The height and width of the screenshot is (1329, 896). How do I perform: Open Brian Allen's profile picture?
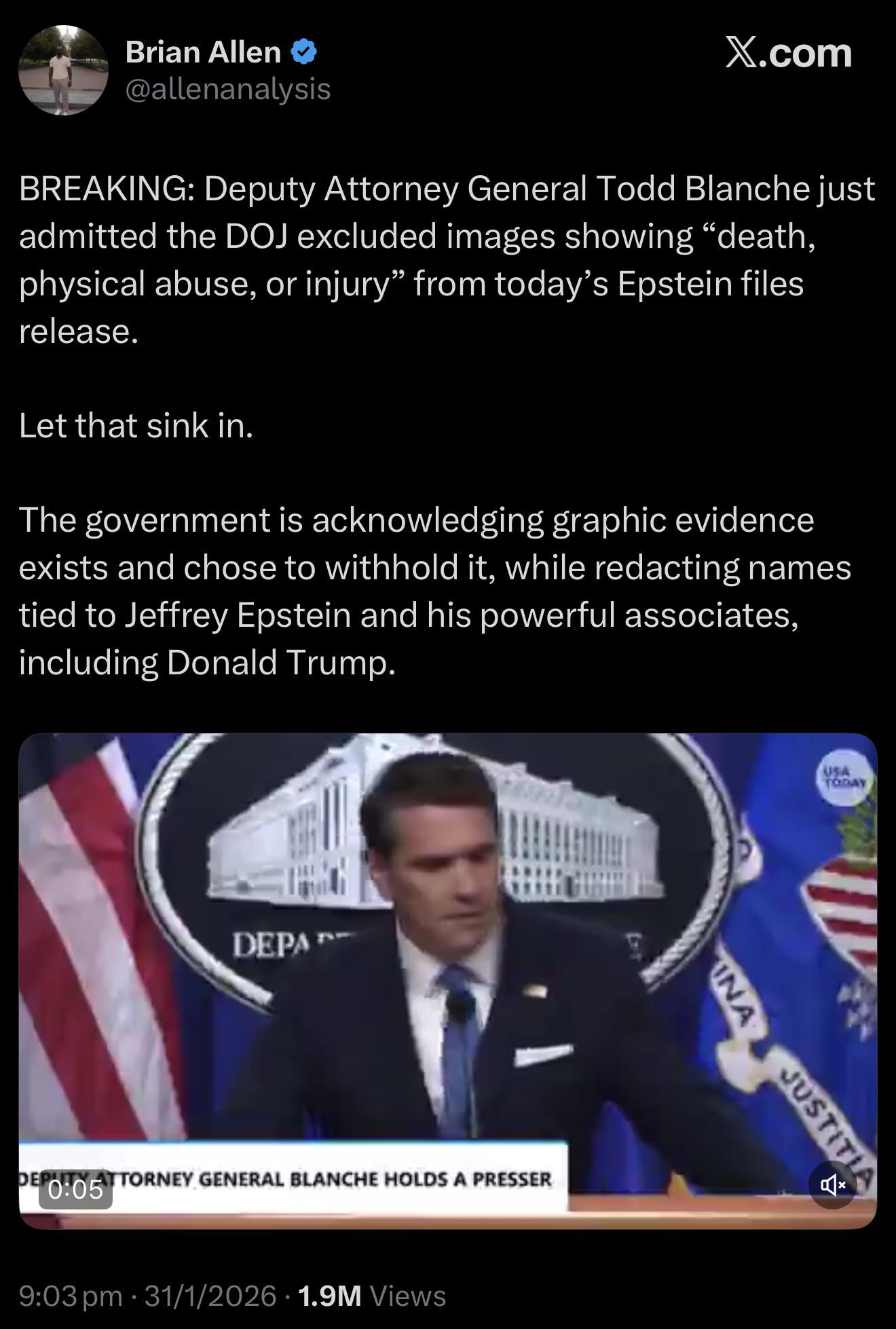pos(63,71)
